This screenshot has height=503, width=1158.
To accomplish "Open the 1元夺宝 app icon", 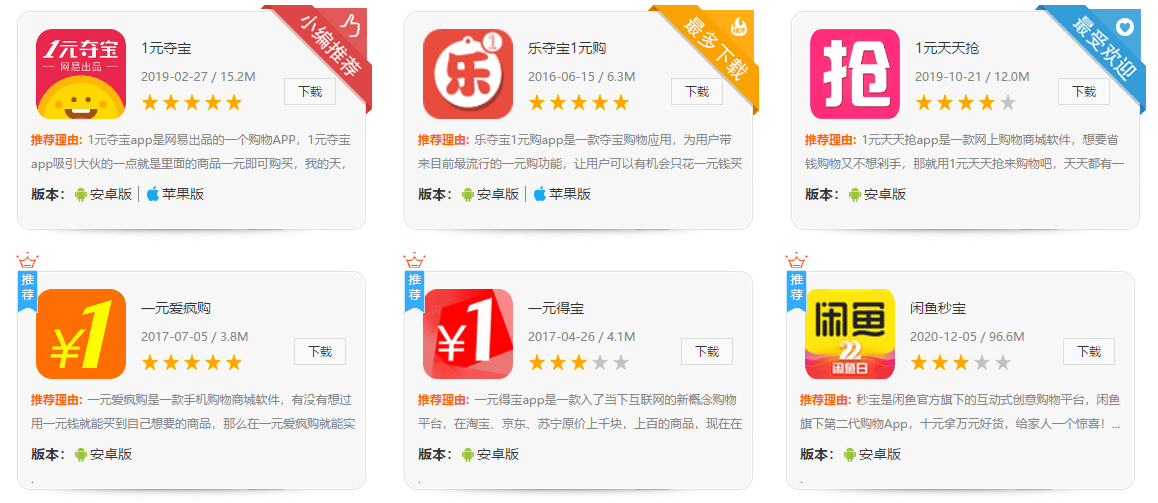I will pos(81,74).
